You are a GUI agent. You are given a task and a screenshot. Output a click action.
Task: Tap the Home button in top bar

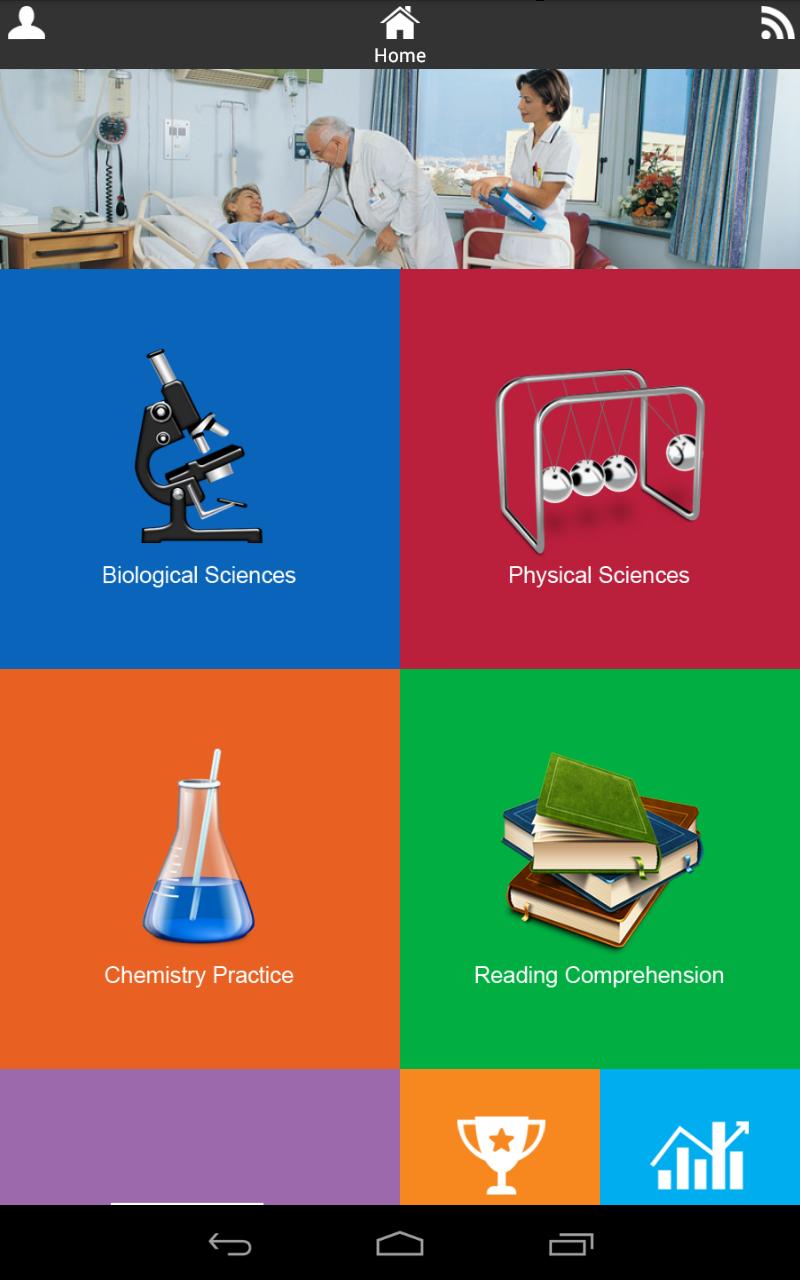[x=399, y=35]
